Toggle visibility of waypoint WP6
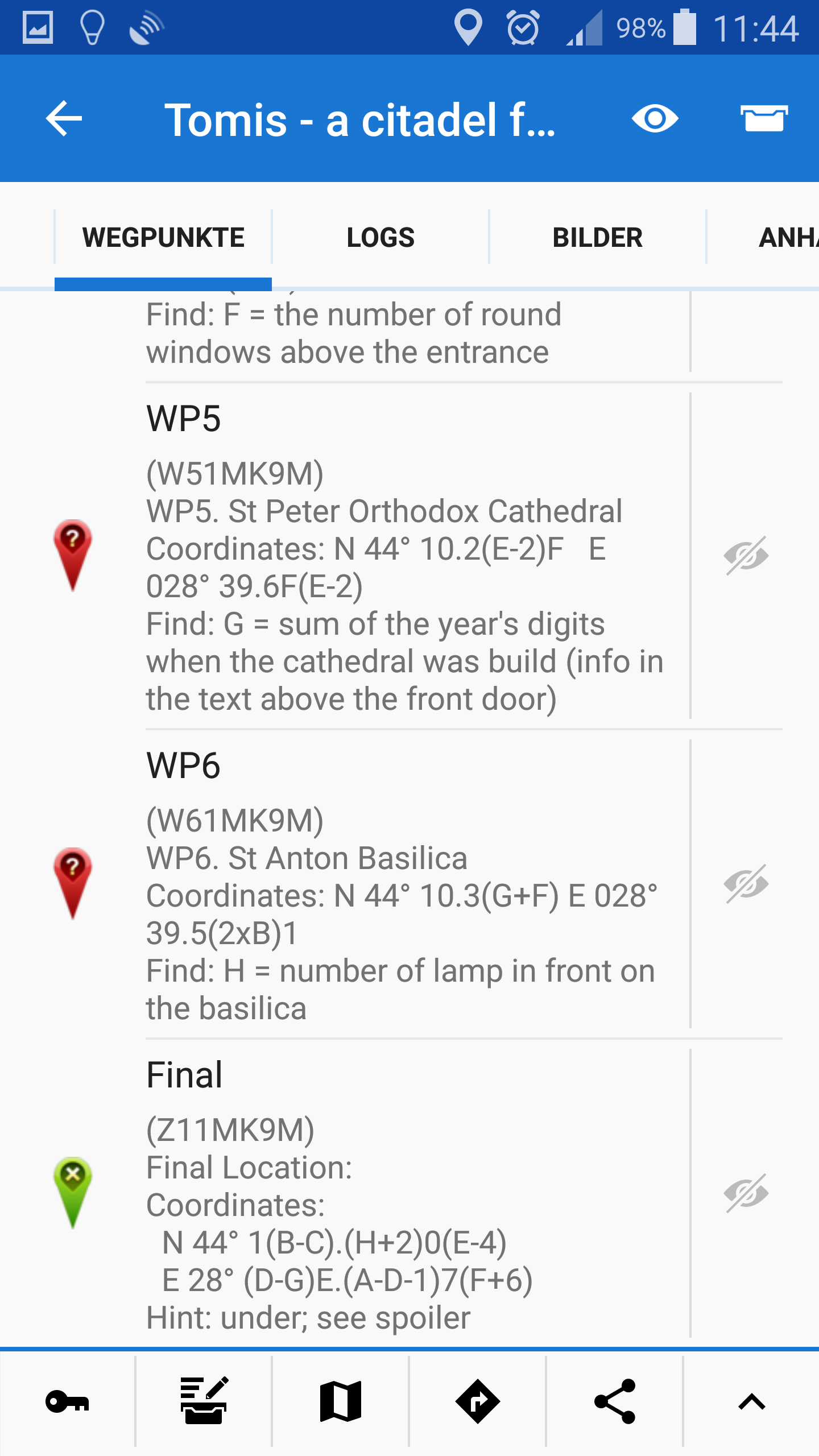The image size is (819, 1456). pos(746,884)
